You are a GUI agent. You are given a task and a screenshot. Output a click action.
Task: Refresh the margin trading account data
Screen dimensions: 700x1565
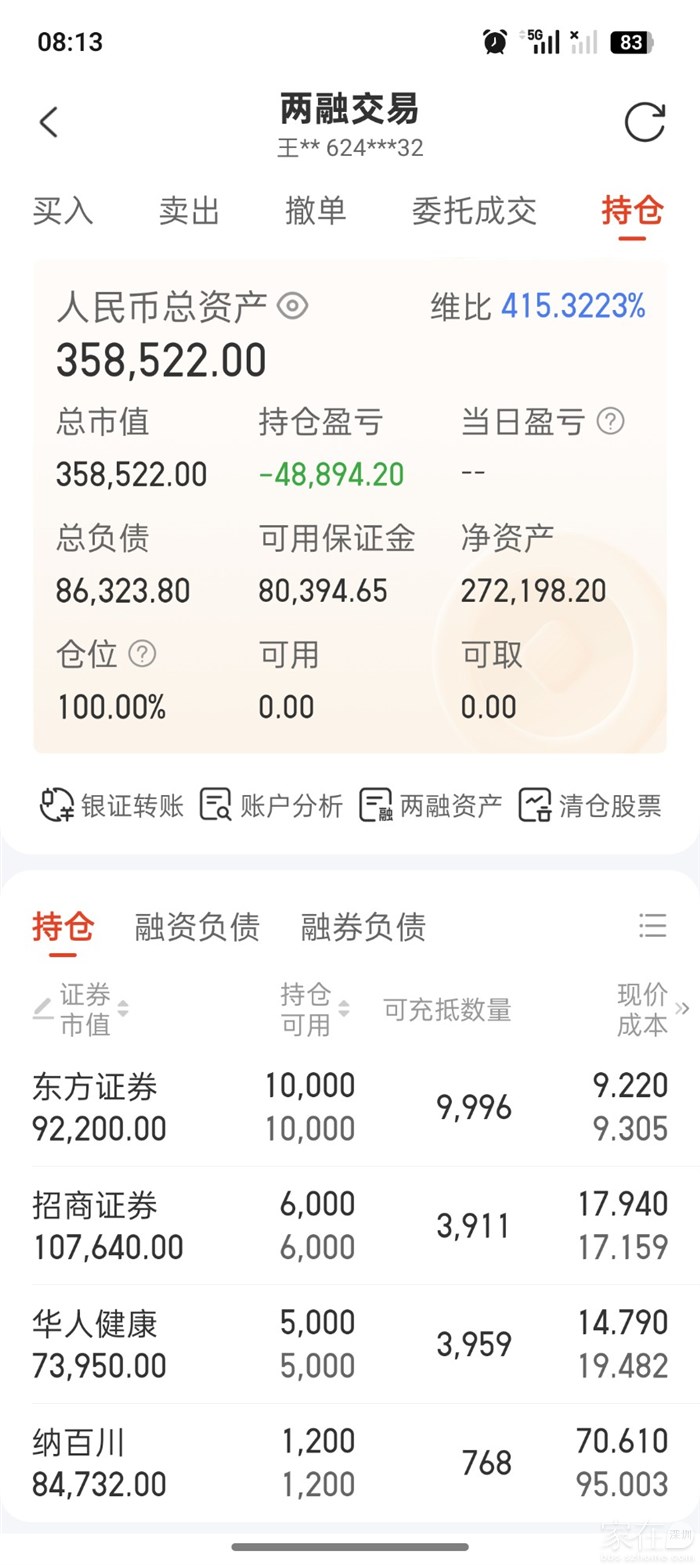click(644, 123)
